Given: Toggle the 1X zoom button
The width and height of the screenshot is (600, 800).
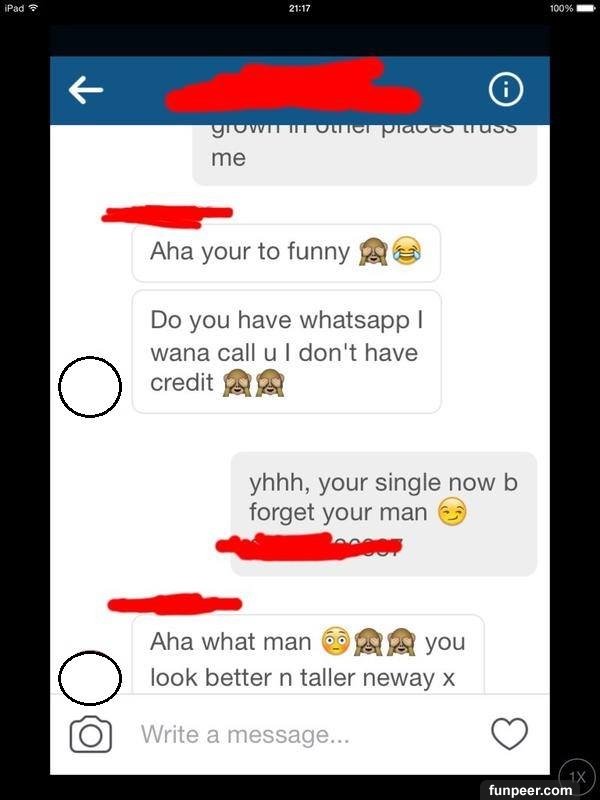Looking at the screenshot, I should [576, 776].
